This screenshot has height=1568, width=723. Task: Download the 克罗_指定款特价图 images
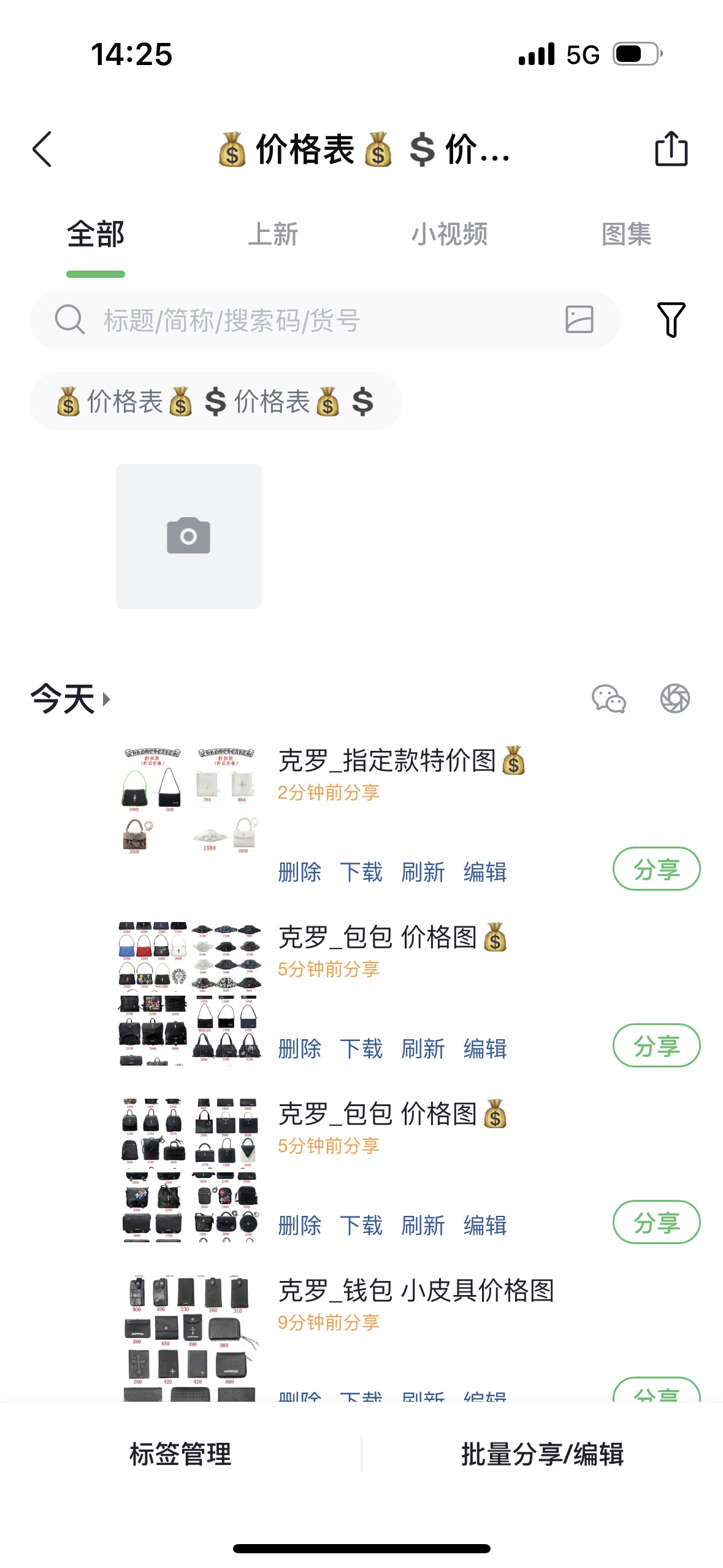[361, 872]
